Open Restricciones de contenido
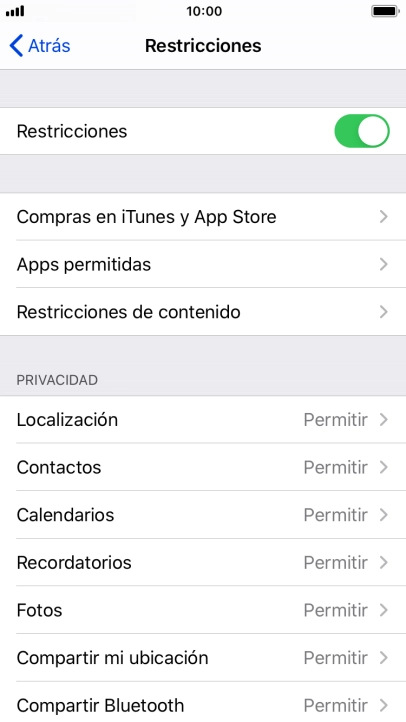The height and width of the screenshot is (722, 406). click(203, 312)
